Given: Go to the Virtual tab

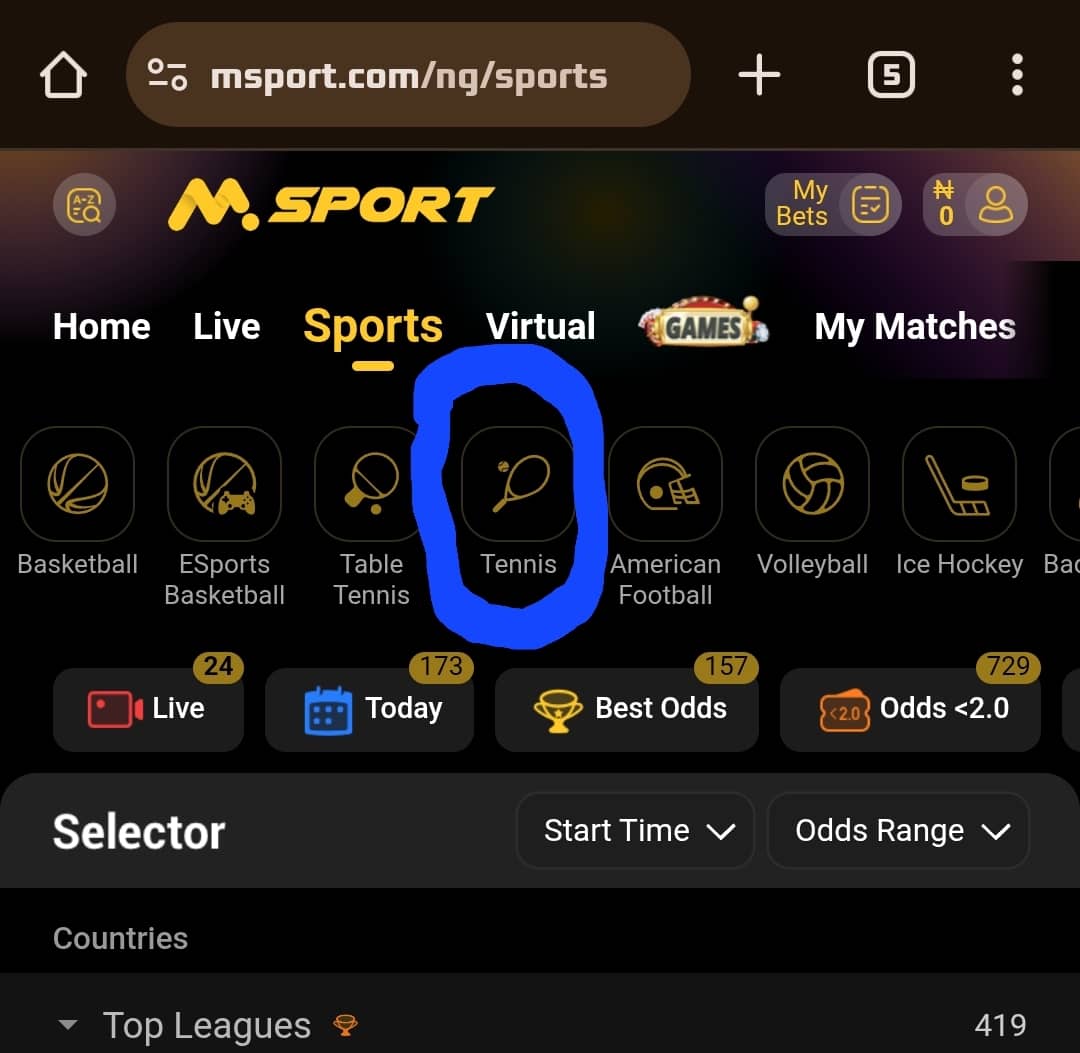Looking at the screenshot, I should pos(540,327).
